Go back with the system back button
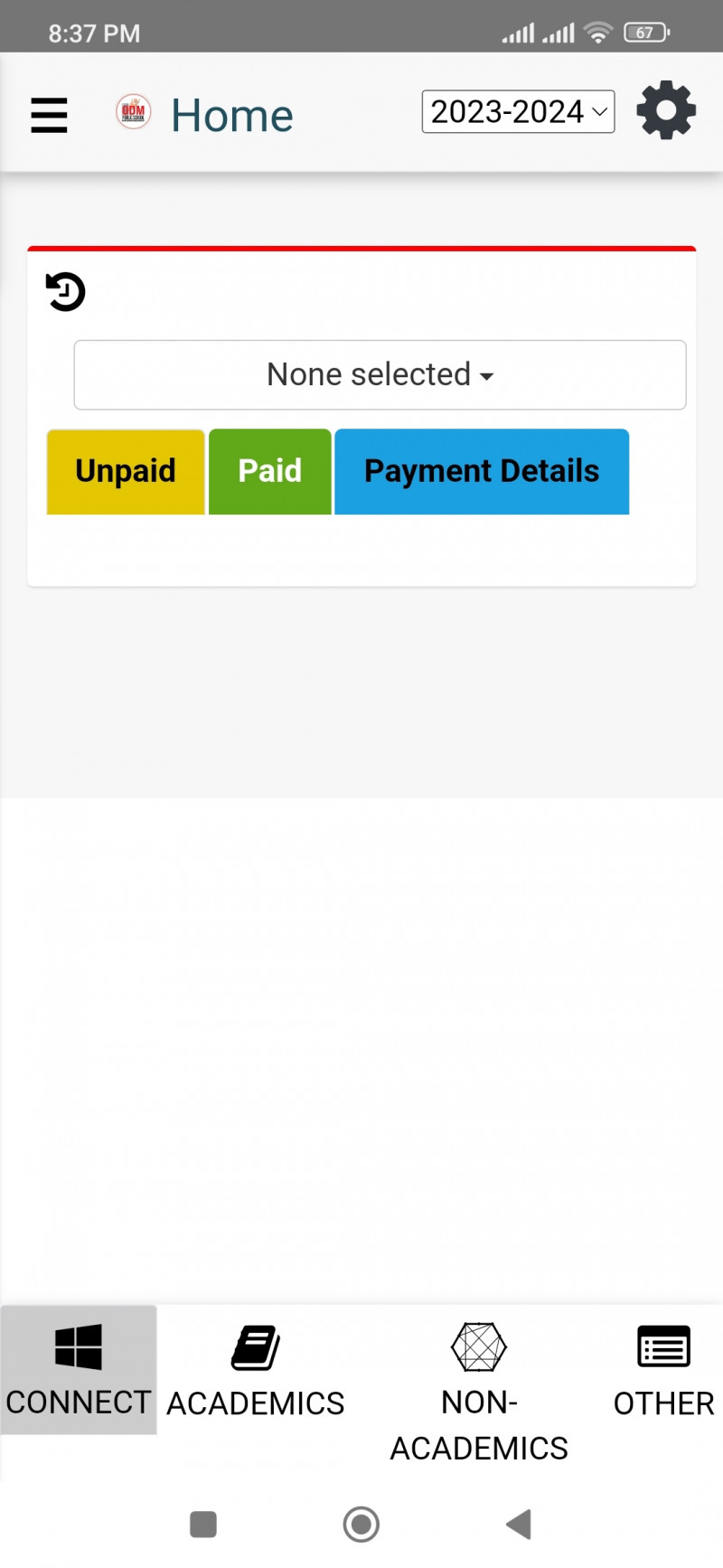The height and width of the screenshot is (1568, 723). [x=519, y=1525]
